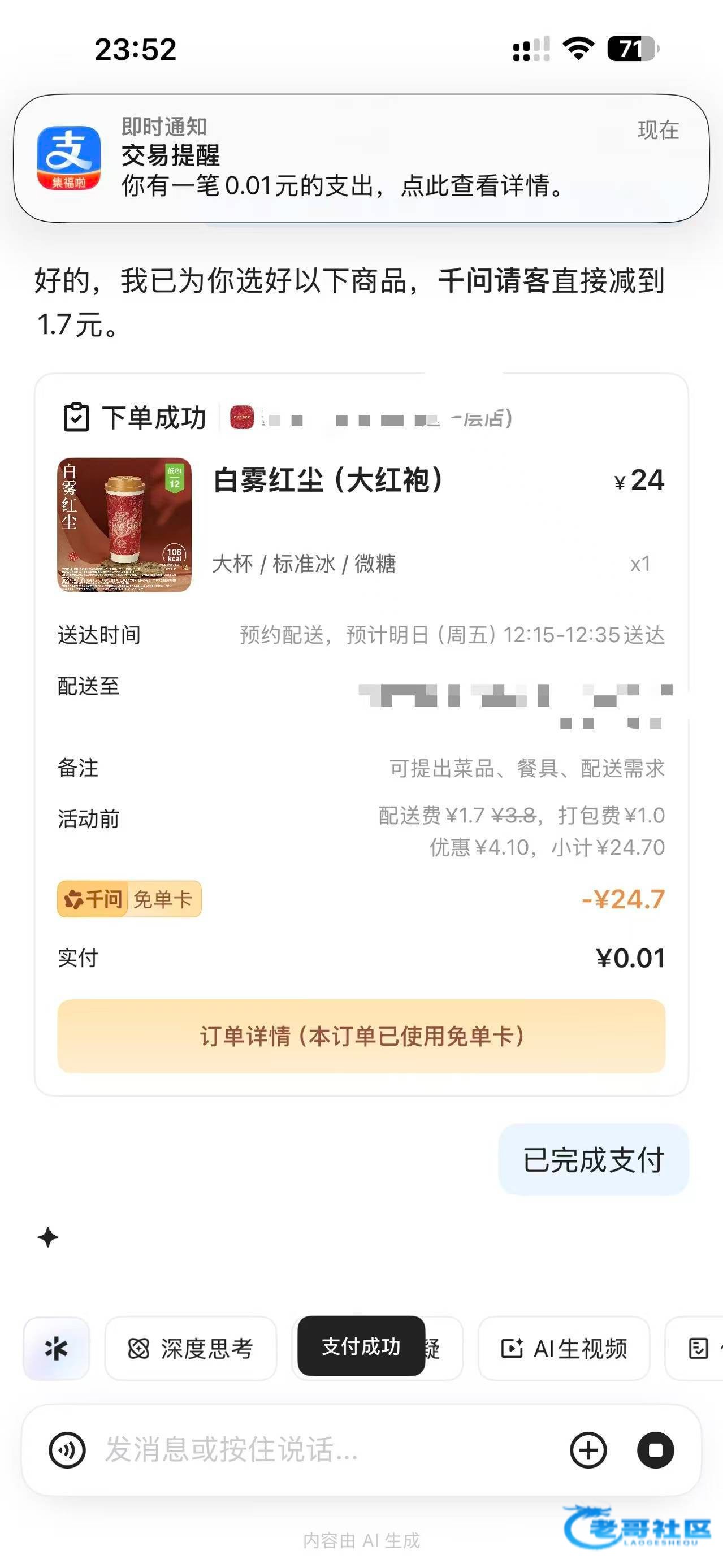Open the plus attachment menu
Screen dimensions: 723x1568
(x=588, y=1450)
